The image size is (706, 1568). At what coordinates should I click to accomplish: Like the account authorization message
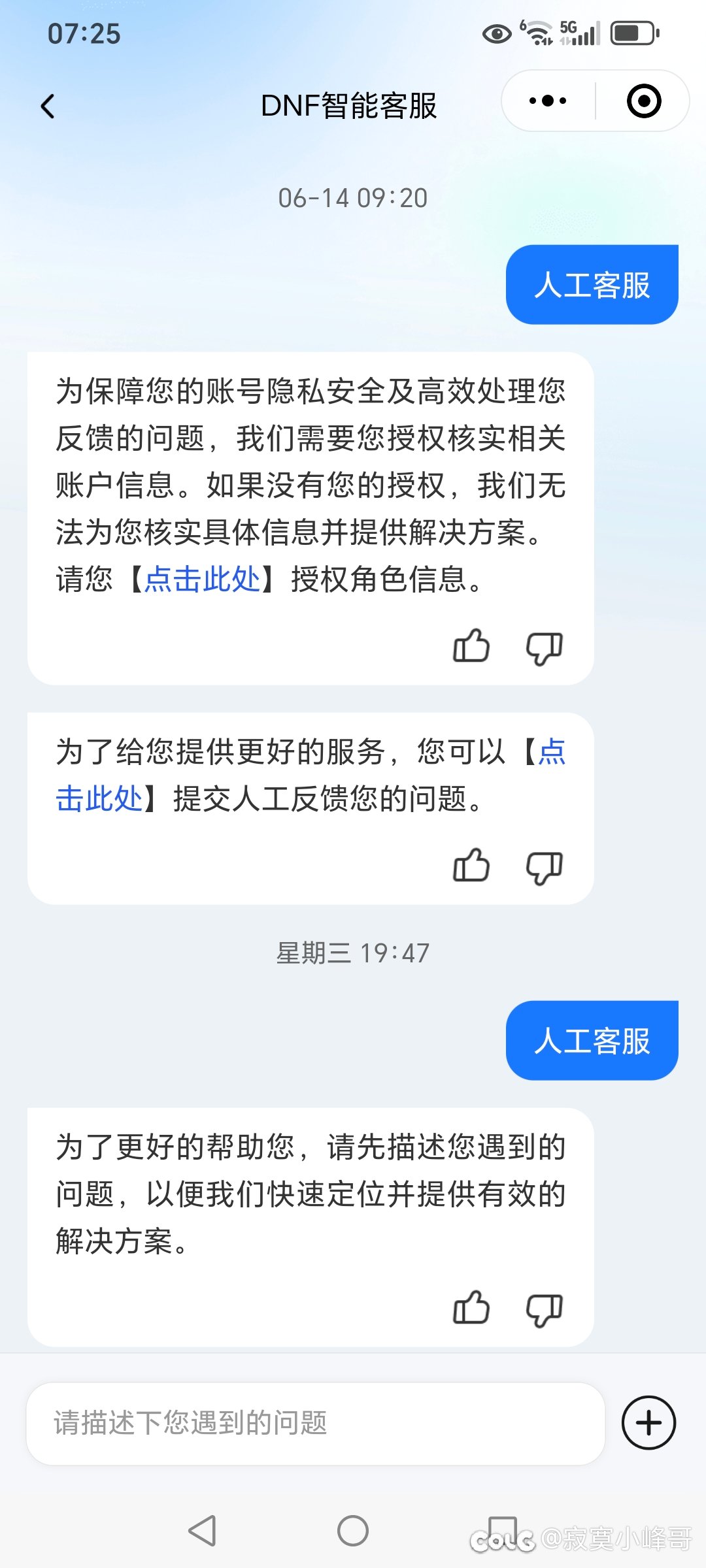click(x=471, y=646)
